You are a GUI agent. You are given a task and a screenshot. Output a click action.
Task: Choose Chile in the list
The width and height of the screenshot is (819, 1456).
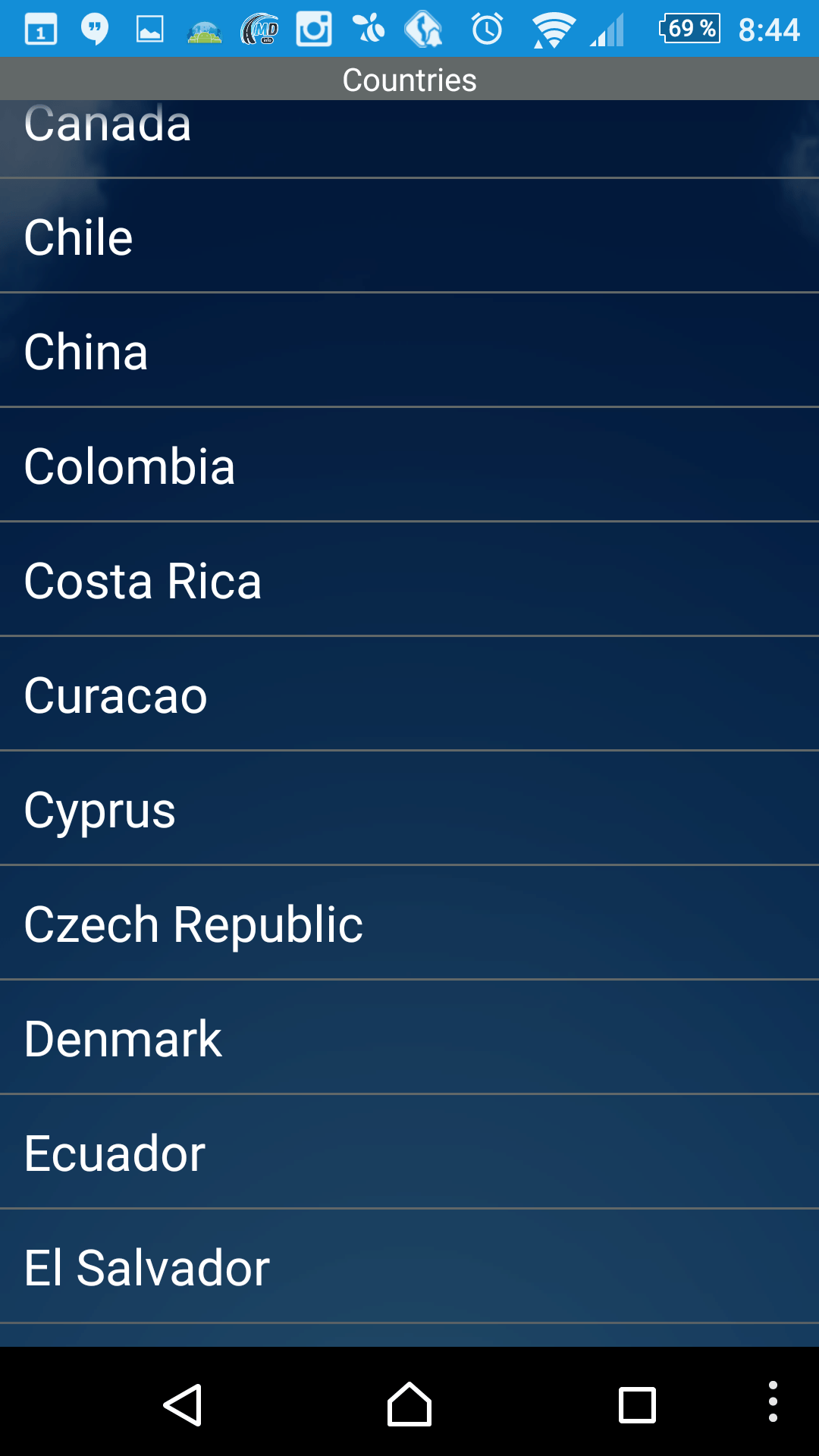(x=409, y=237)
